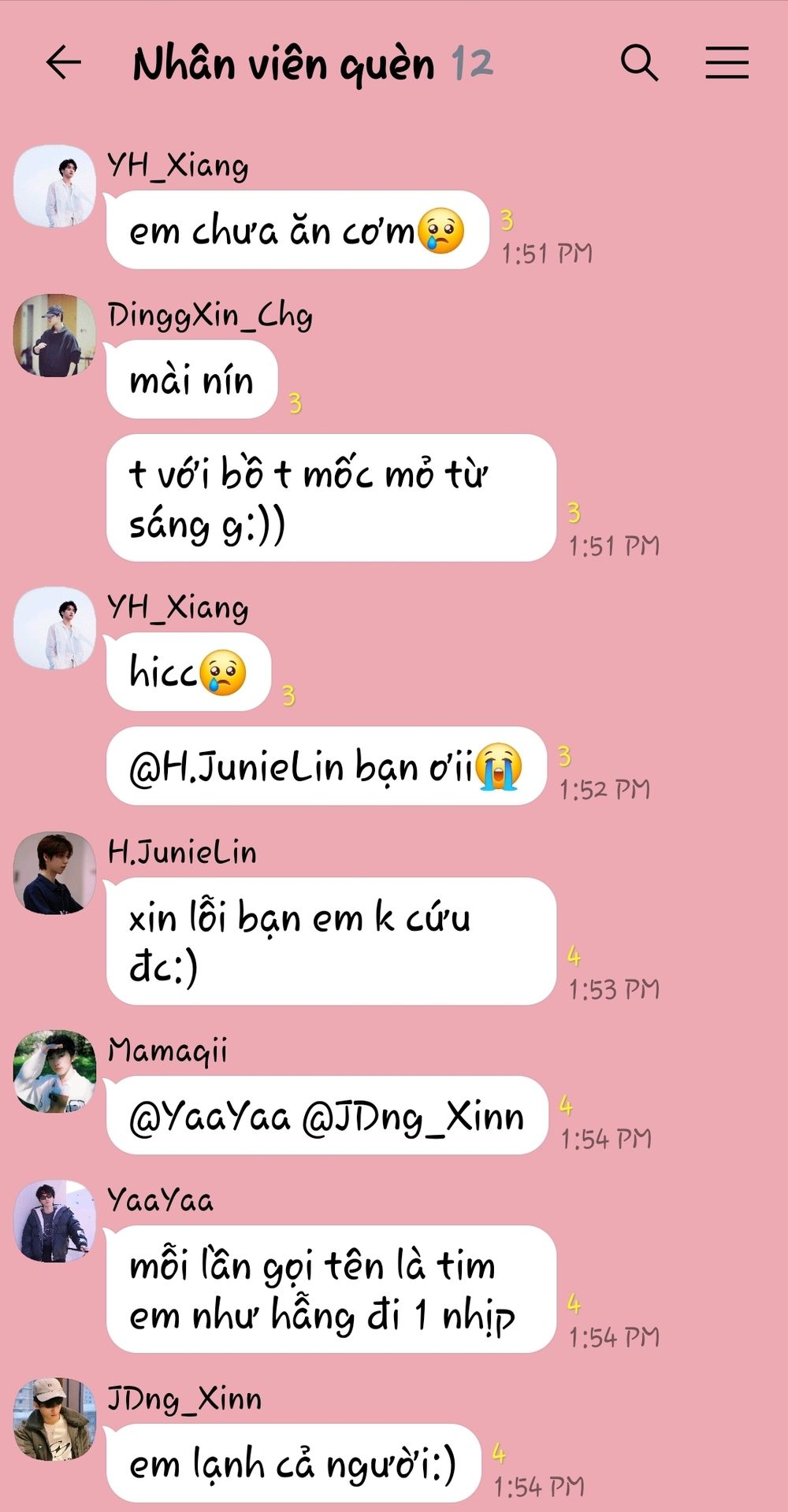Open the chat menu
Image resolution: width=788 pixels, height=1512 pixels.
tap(727, 63)
